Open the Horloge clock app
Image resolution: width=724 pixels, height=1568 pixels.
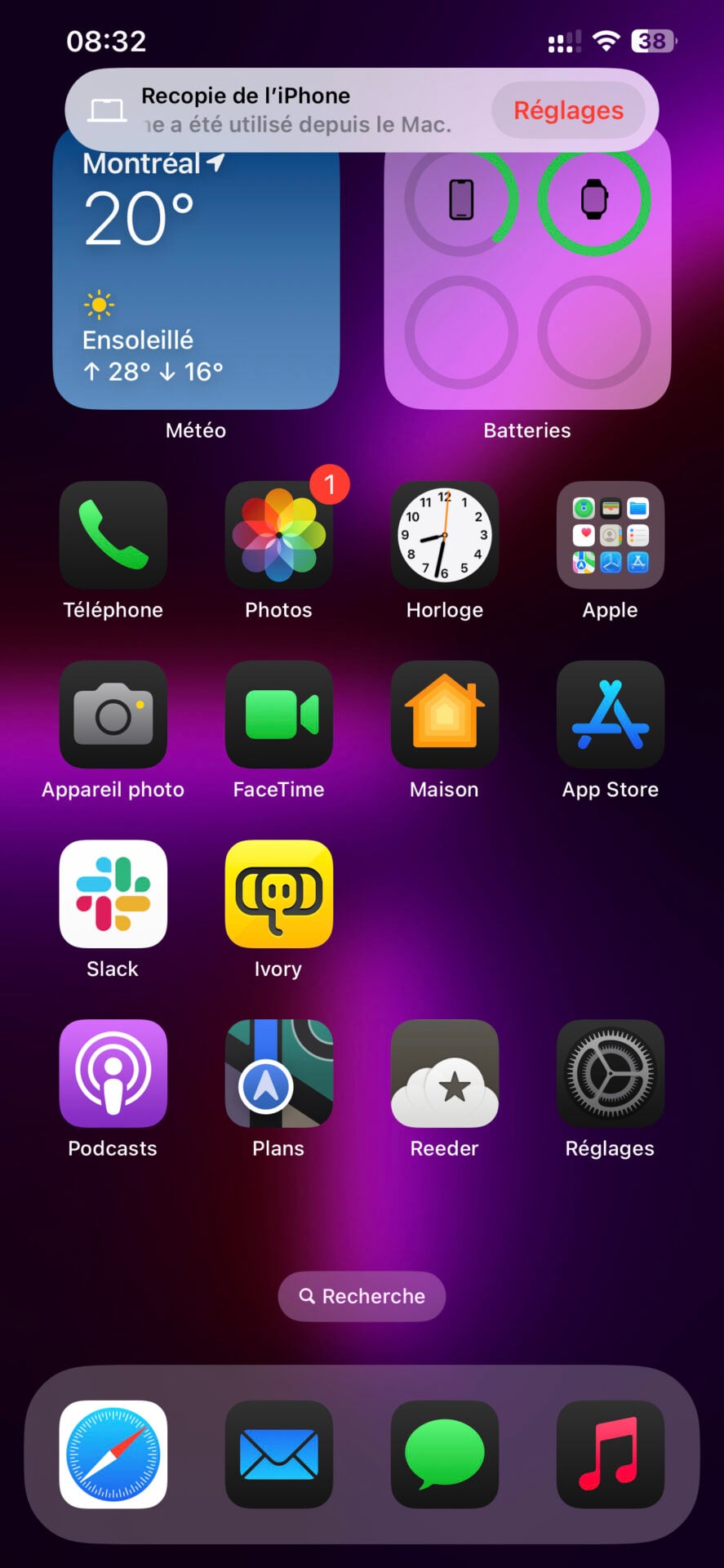click(445, 535)
